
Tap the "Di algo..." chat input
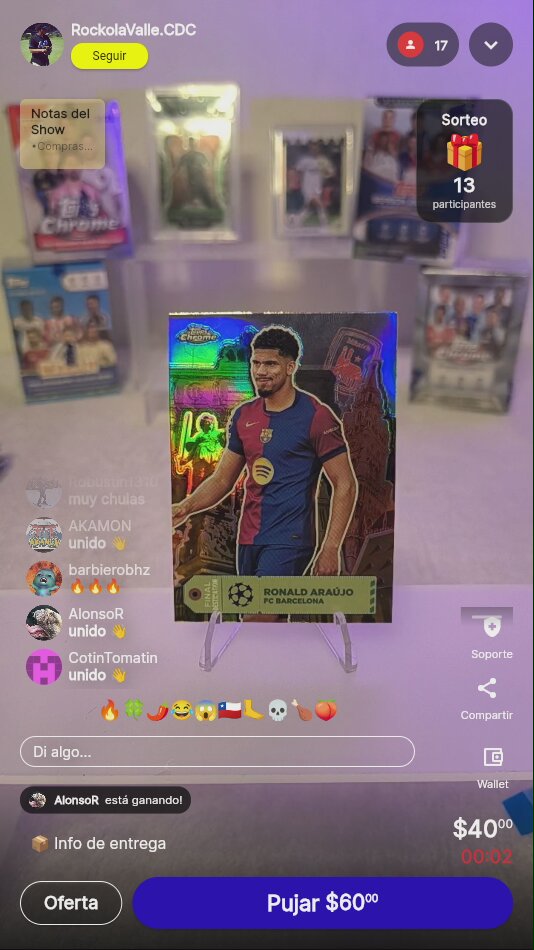point(217,752)
